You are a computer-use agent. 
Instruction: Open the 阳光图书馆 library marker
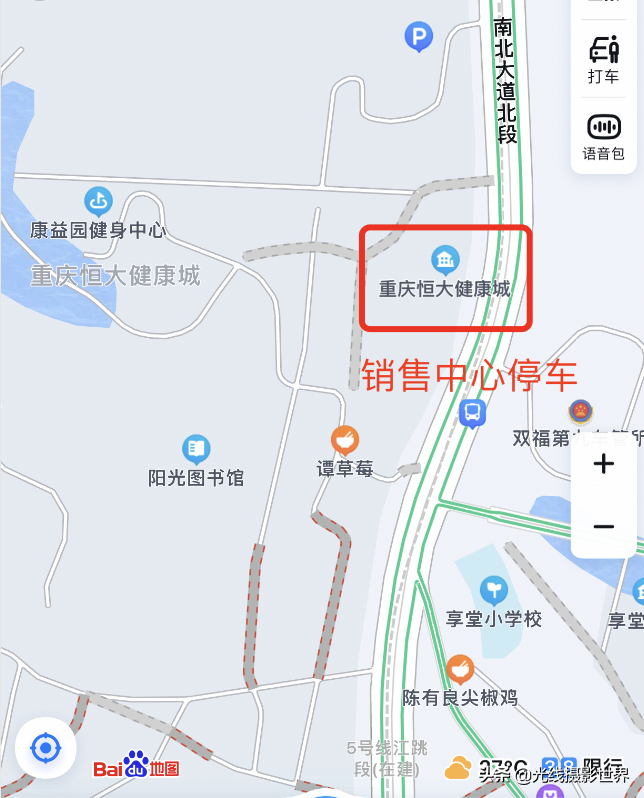pyautogui.click(x=196, y=449)
